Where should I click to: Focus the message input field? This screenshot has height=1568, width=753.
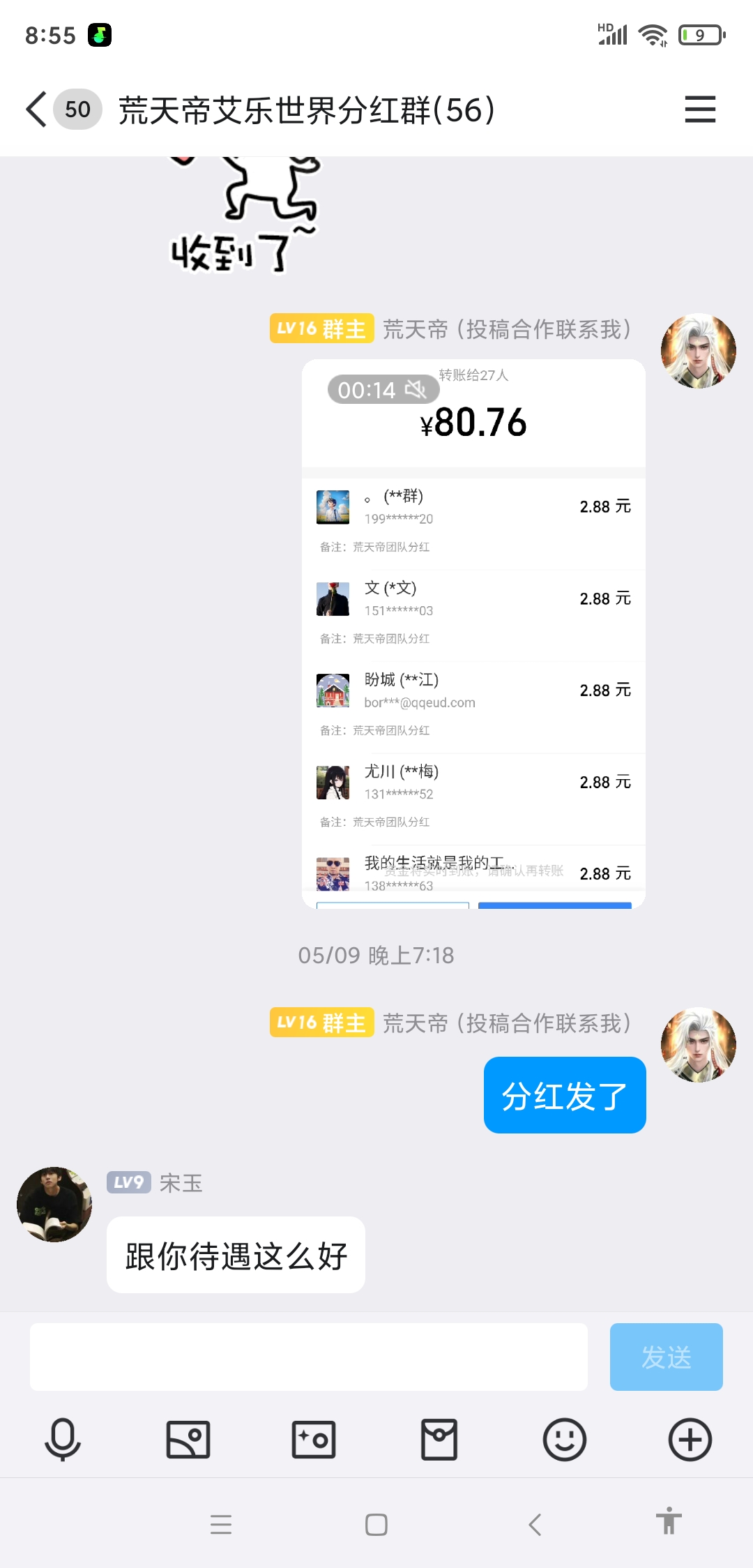(308, 1357)
